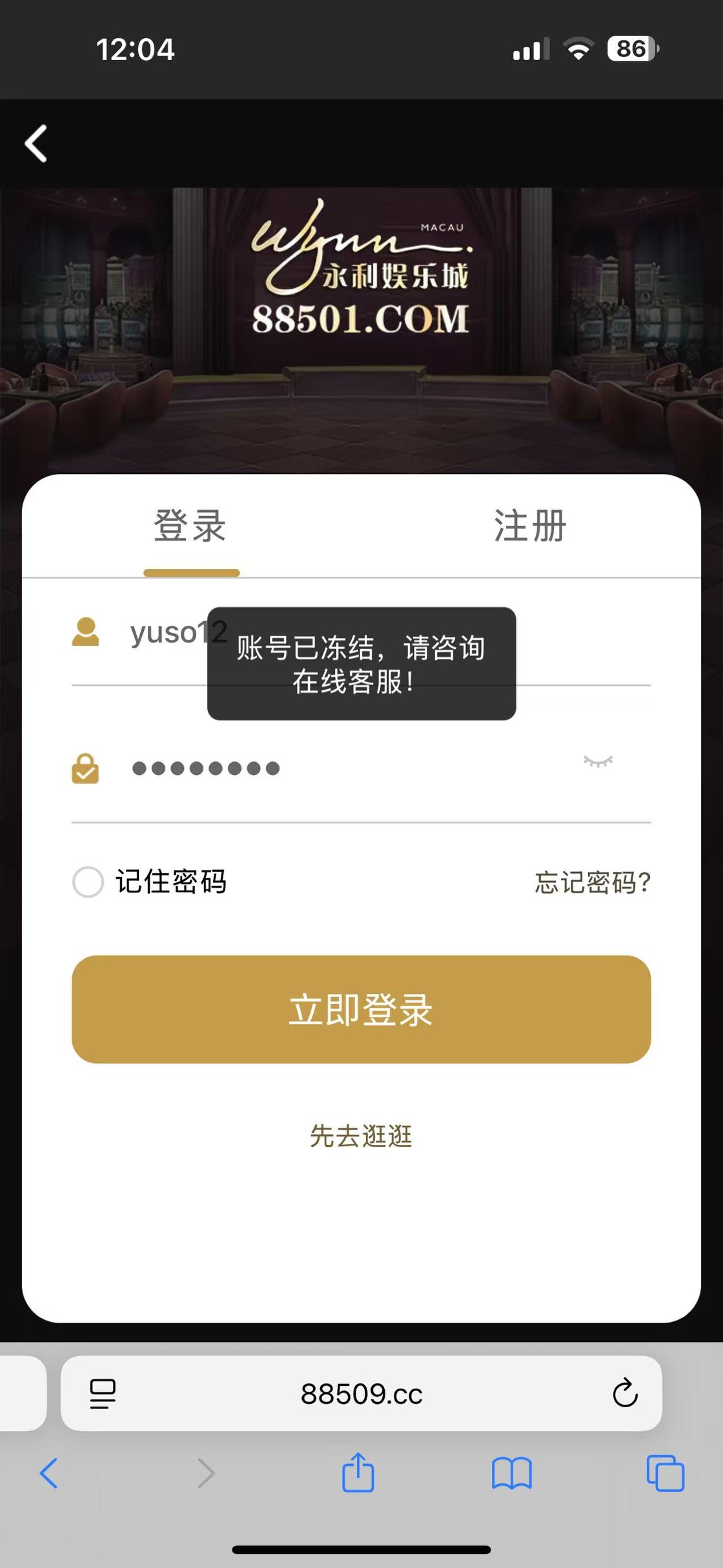Tap the person icon beside the username
This screenshot has width=723, height=1568.
tap(85, 633)
